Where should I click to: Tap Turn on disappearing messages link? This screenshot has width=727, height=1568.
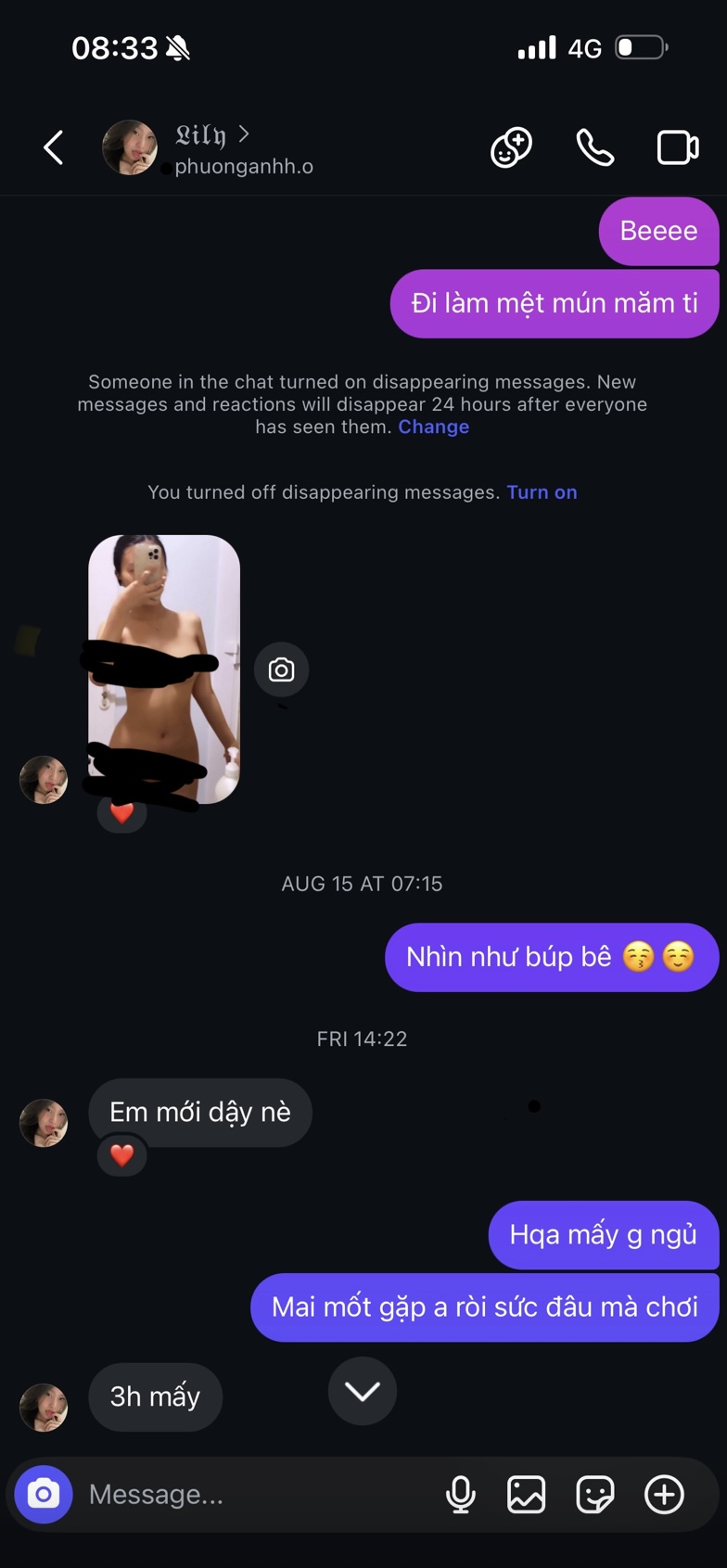[542, 492]
